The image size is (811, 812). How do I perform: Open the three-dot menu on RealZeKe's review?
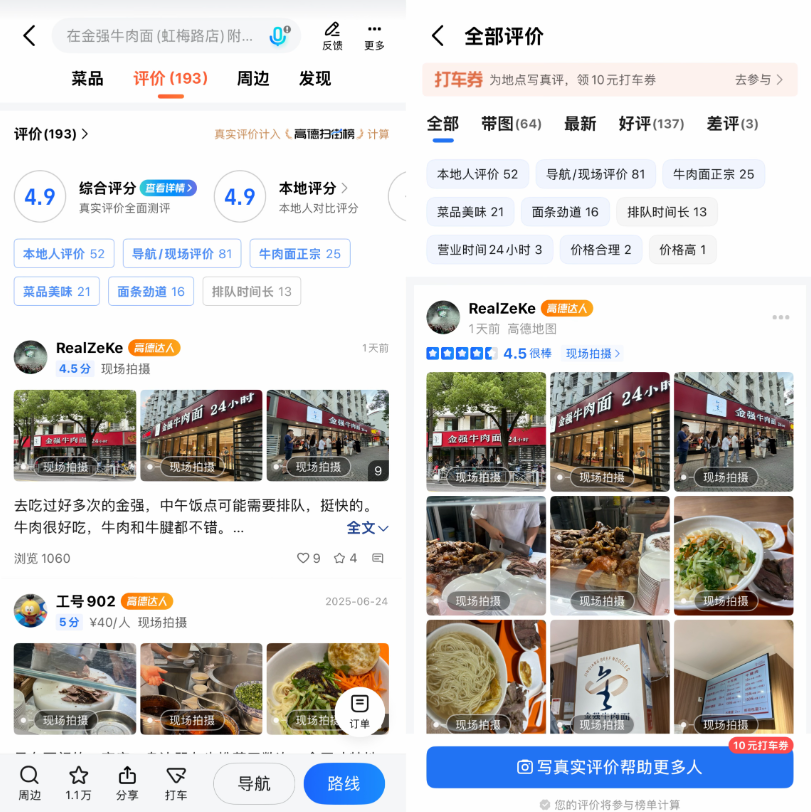781,317
